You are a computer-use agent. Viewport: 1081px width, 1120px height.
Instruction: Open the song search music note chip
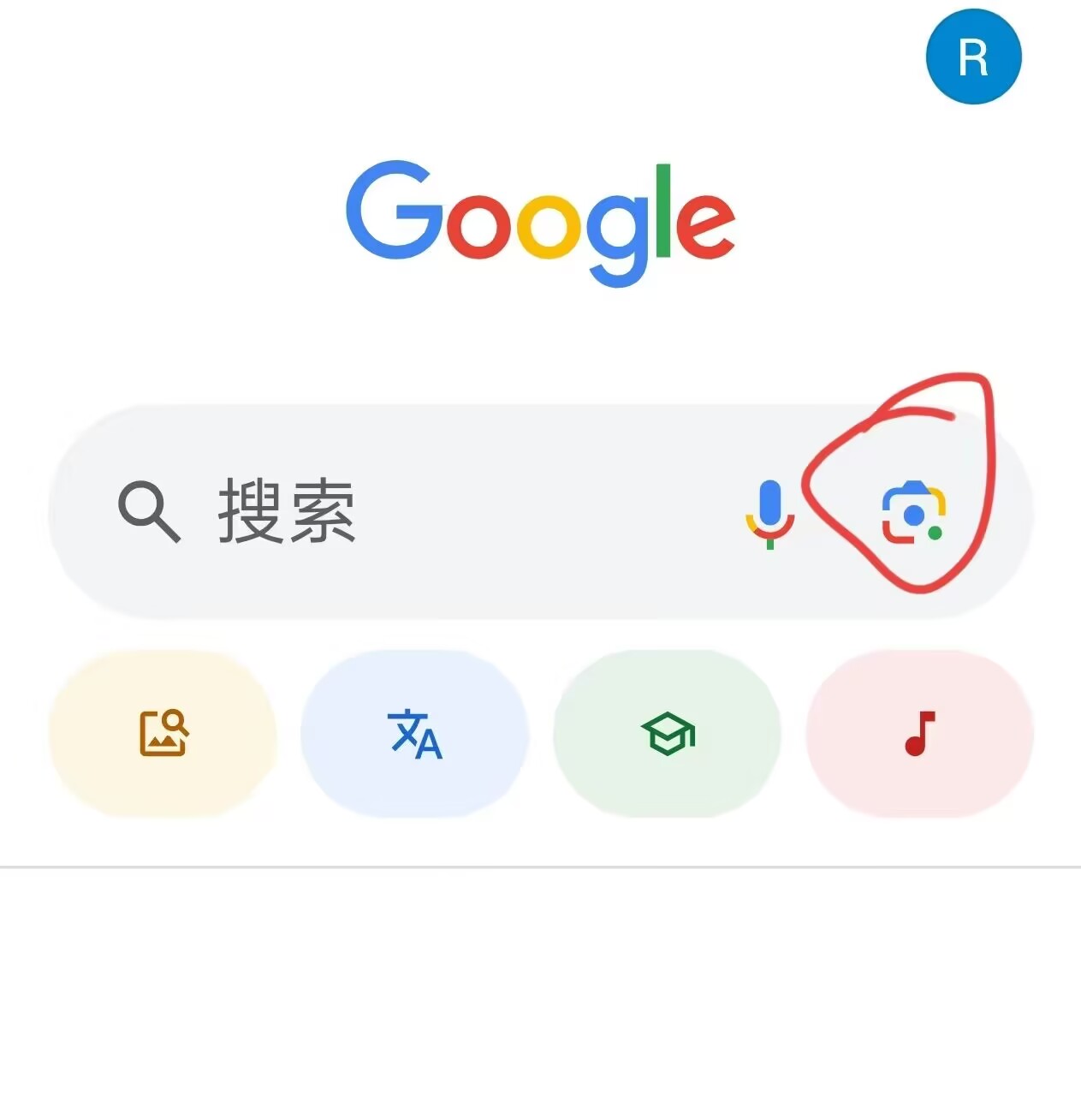coord(919,734)
